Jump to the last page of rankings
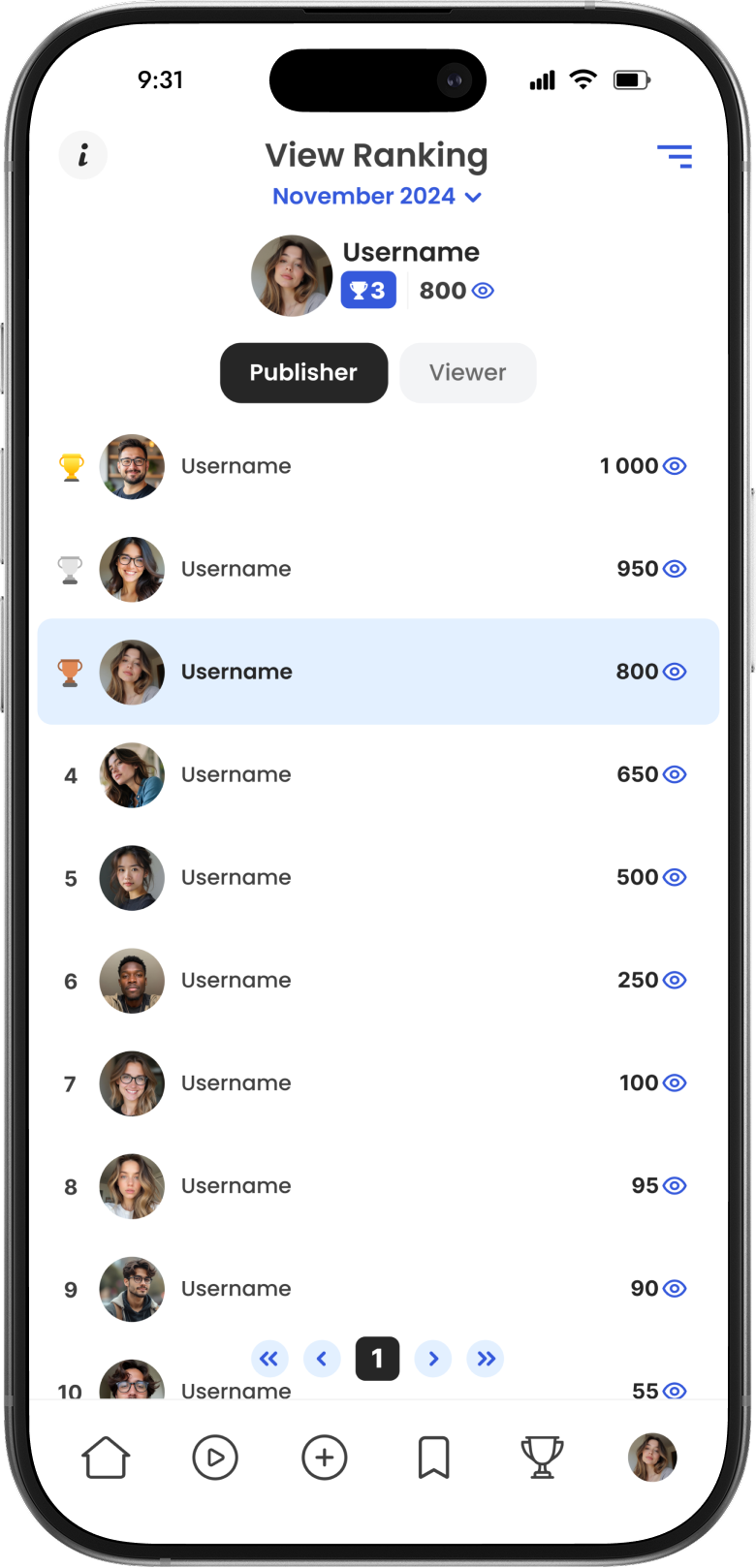The width and height of the screenshot is (756, 1568). click(486, 1359)
